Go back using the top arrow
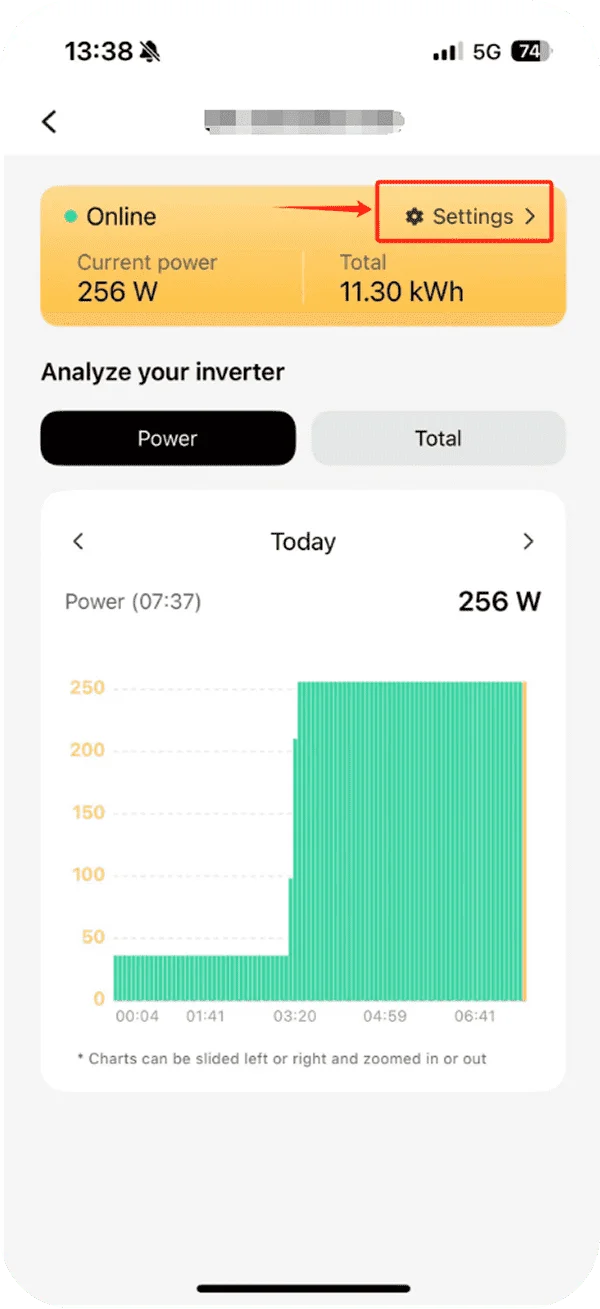 pyautogui.click(x=49, y=121)
